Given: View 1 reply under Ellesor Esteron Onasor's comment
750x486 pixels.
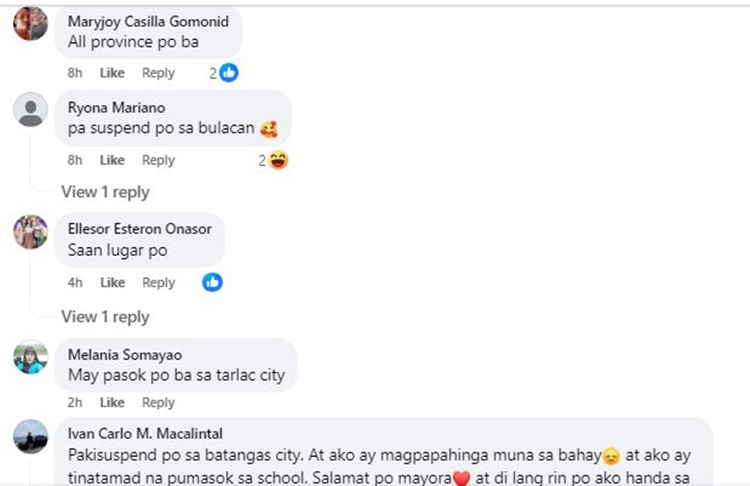Looking at the screenshot, I should click(x=105, y=316).
